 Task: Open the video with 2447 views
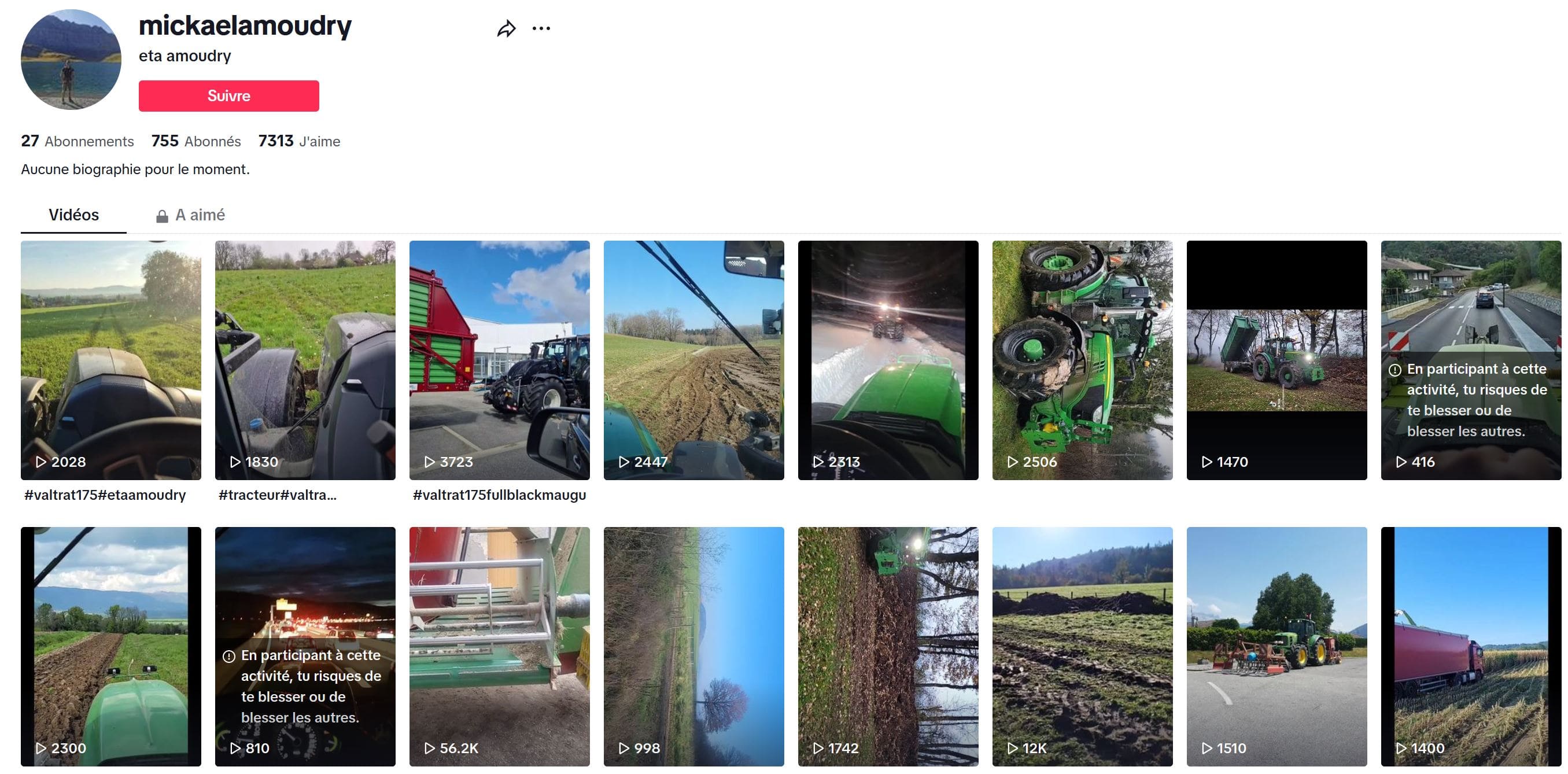(693, 359)
